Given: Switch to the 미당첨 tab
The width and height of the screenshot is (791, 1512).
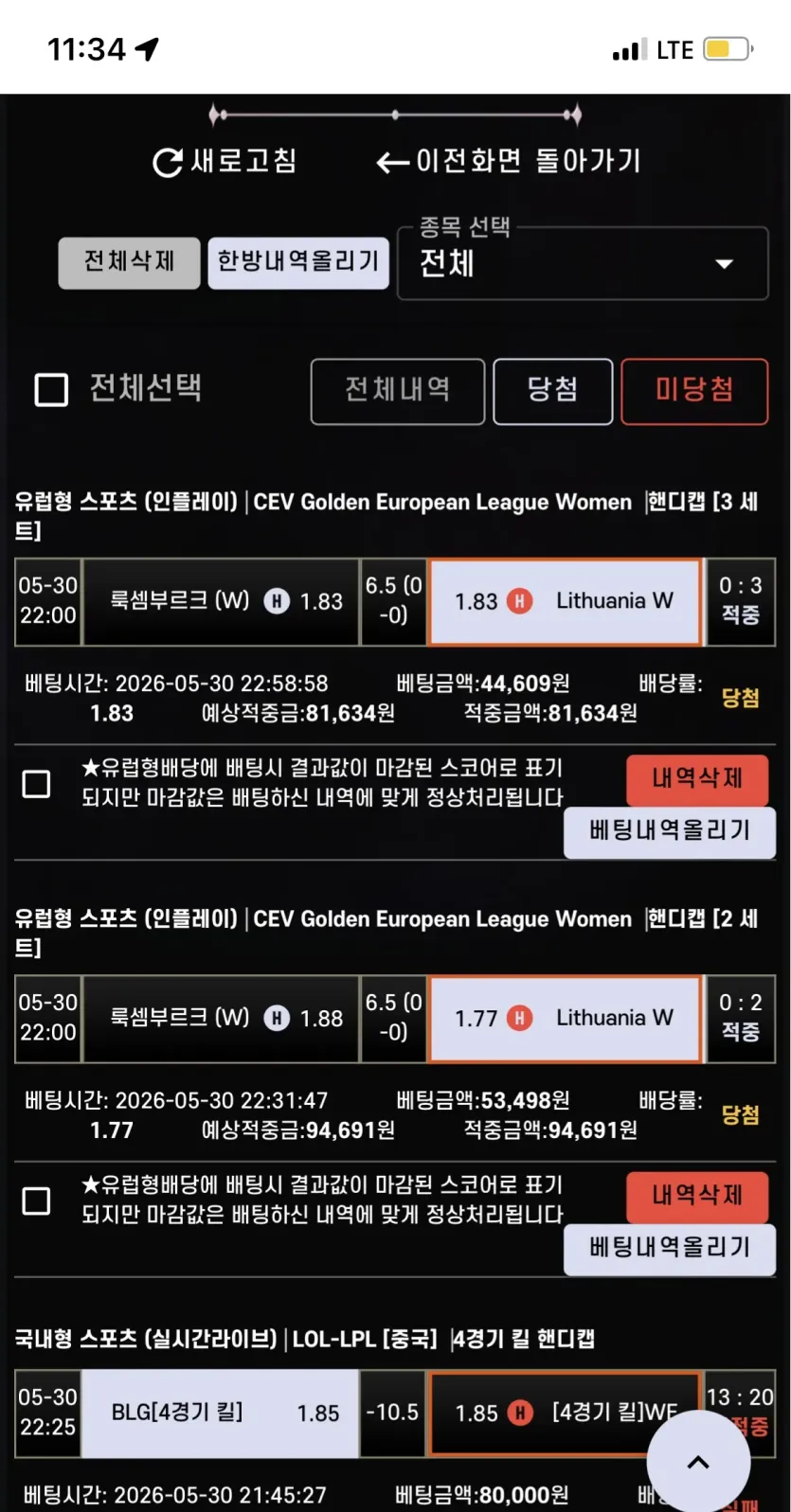Looking at the screenshot, I should (x=694, y=391).
